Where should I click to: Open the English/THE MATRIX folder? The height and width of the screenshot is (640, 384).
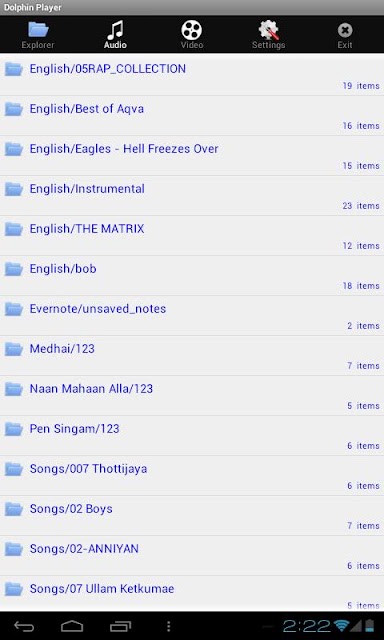point(192,236)
